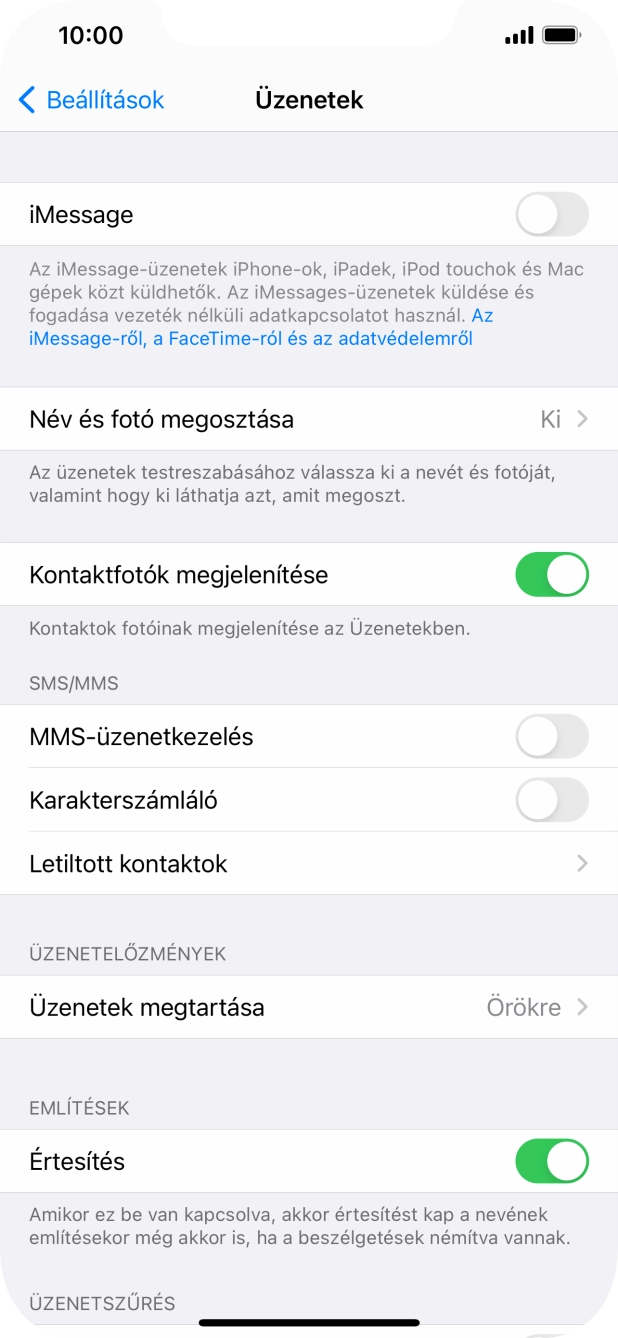Turn on Karakterszámláló

point(551,800)
